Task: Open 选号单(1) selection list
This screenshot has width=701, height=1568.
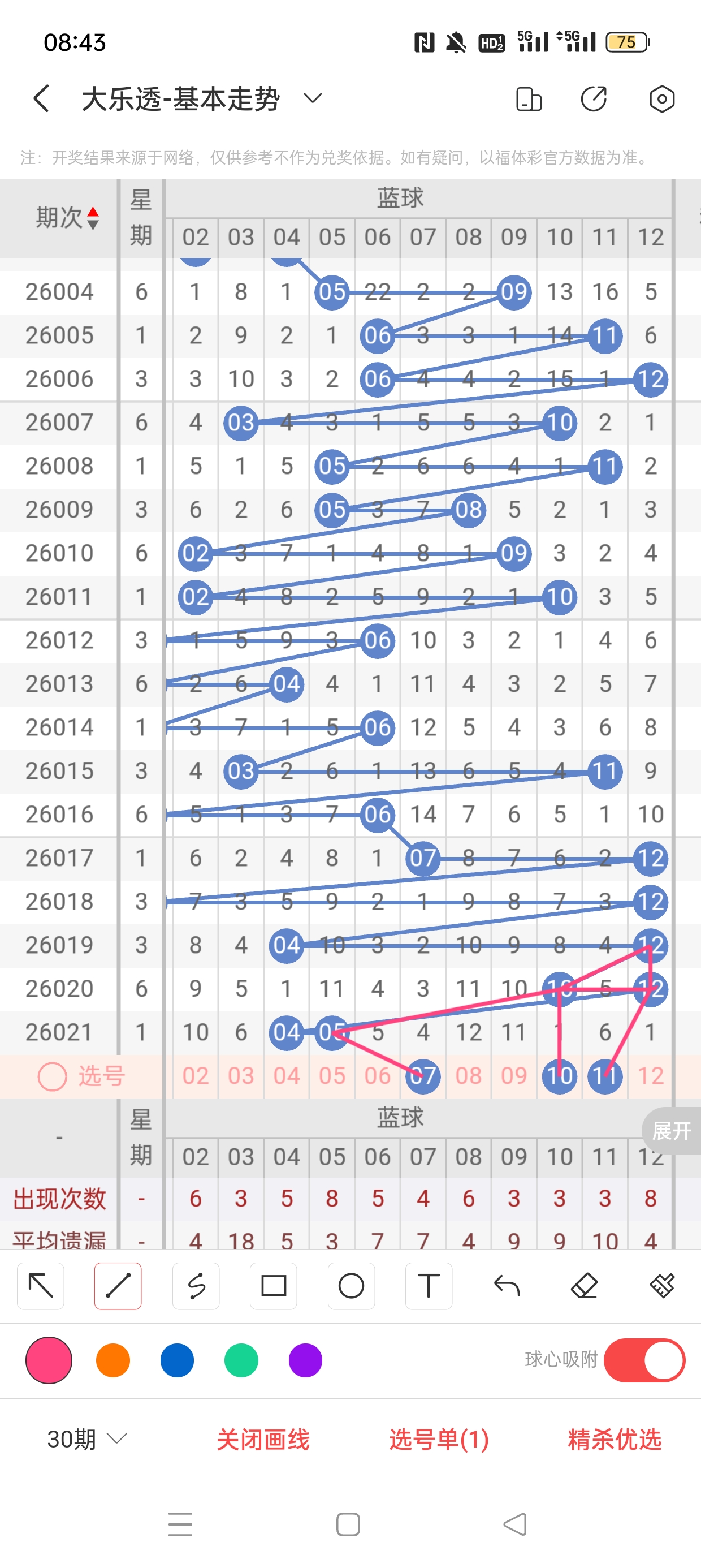Action: 439,1439
